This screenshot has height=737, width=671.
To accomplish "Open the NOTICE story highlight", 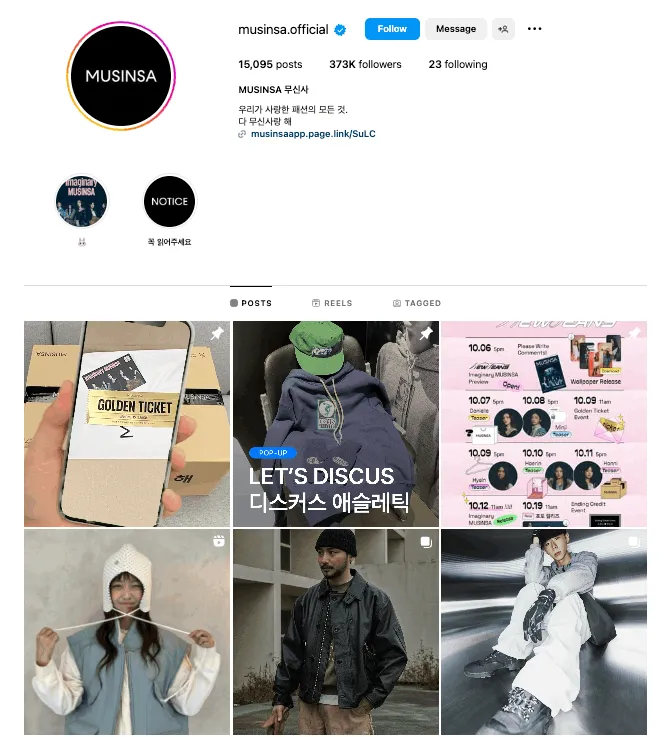I will tap(169, 201).
